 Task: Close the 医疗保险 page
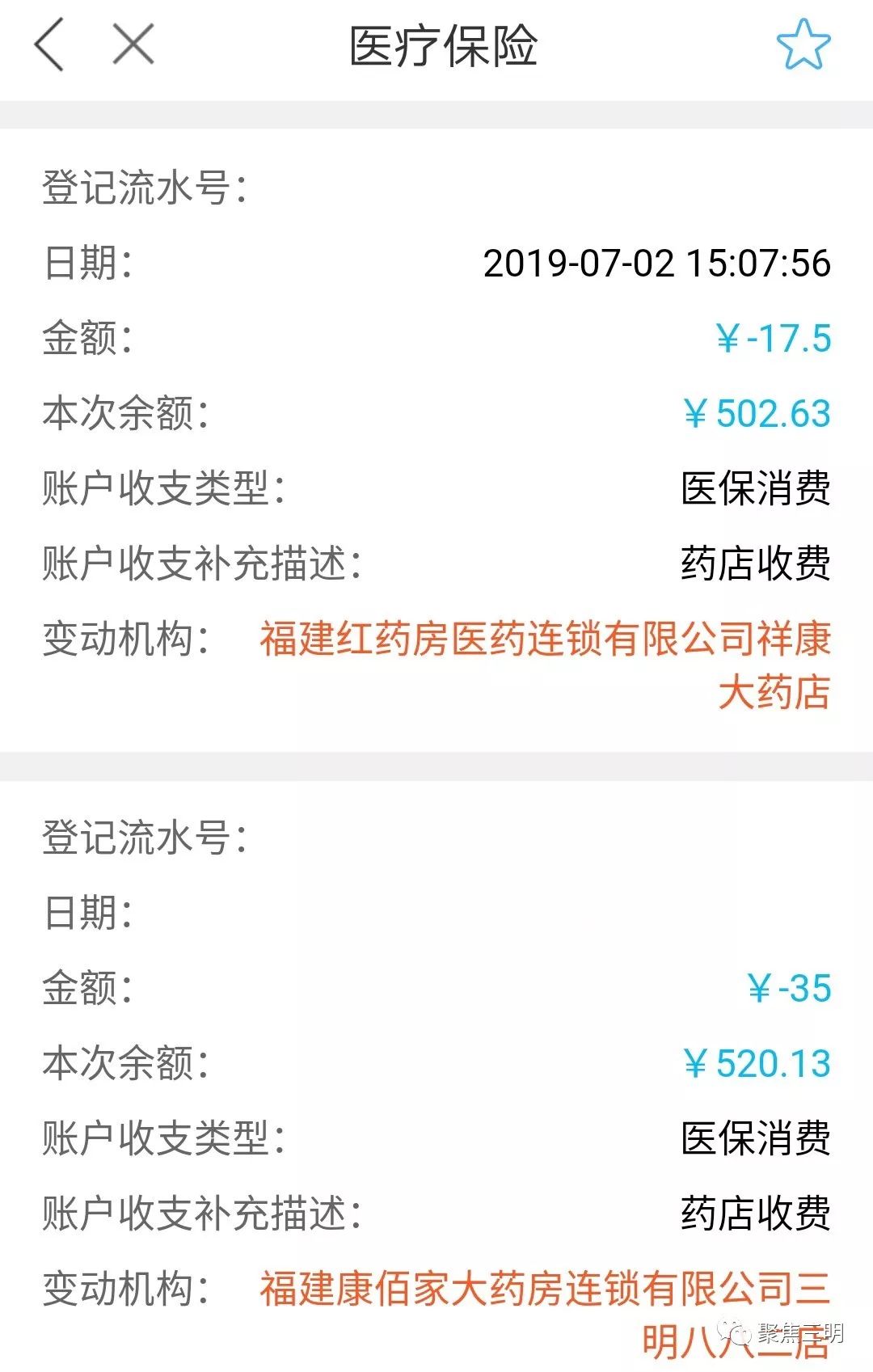click(x=133, y=44)
